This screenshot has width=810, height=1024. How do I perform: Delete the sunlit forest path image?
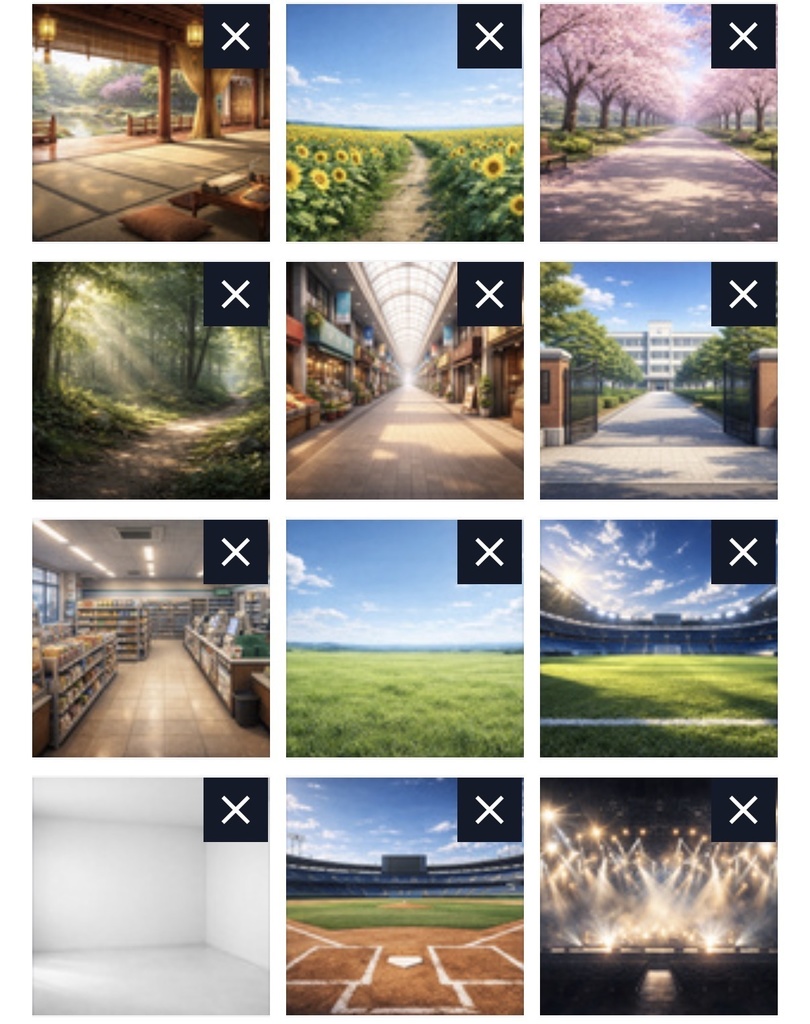(x=236, y=294)
